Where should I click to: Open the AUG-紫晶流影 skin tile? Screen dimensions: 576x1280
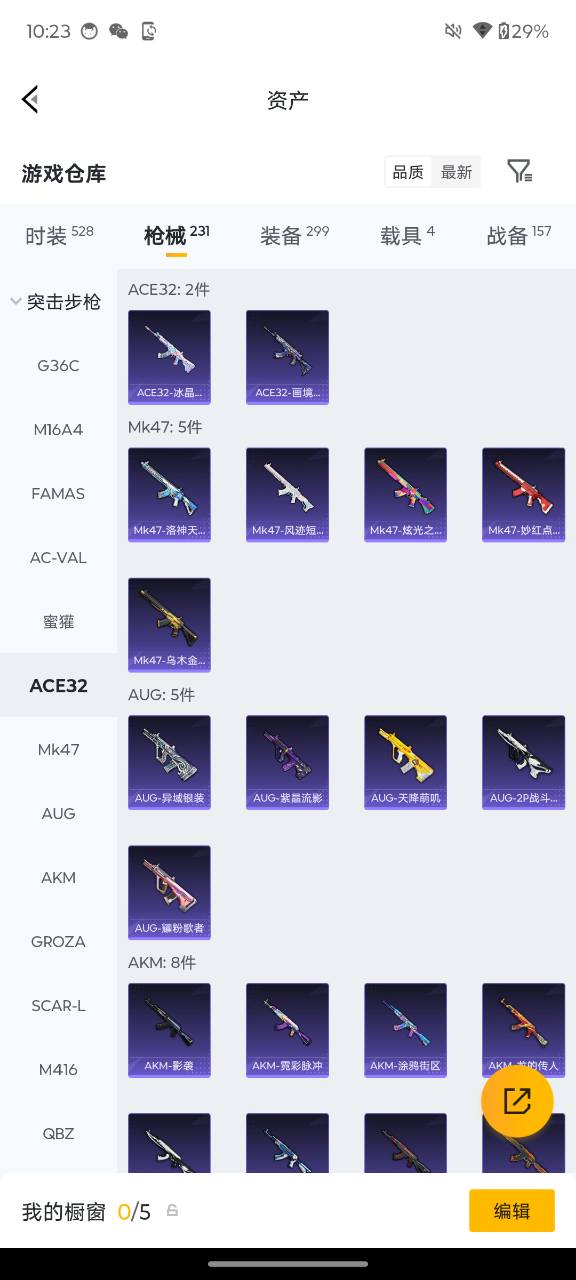287,762
